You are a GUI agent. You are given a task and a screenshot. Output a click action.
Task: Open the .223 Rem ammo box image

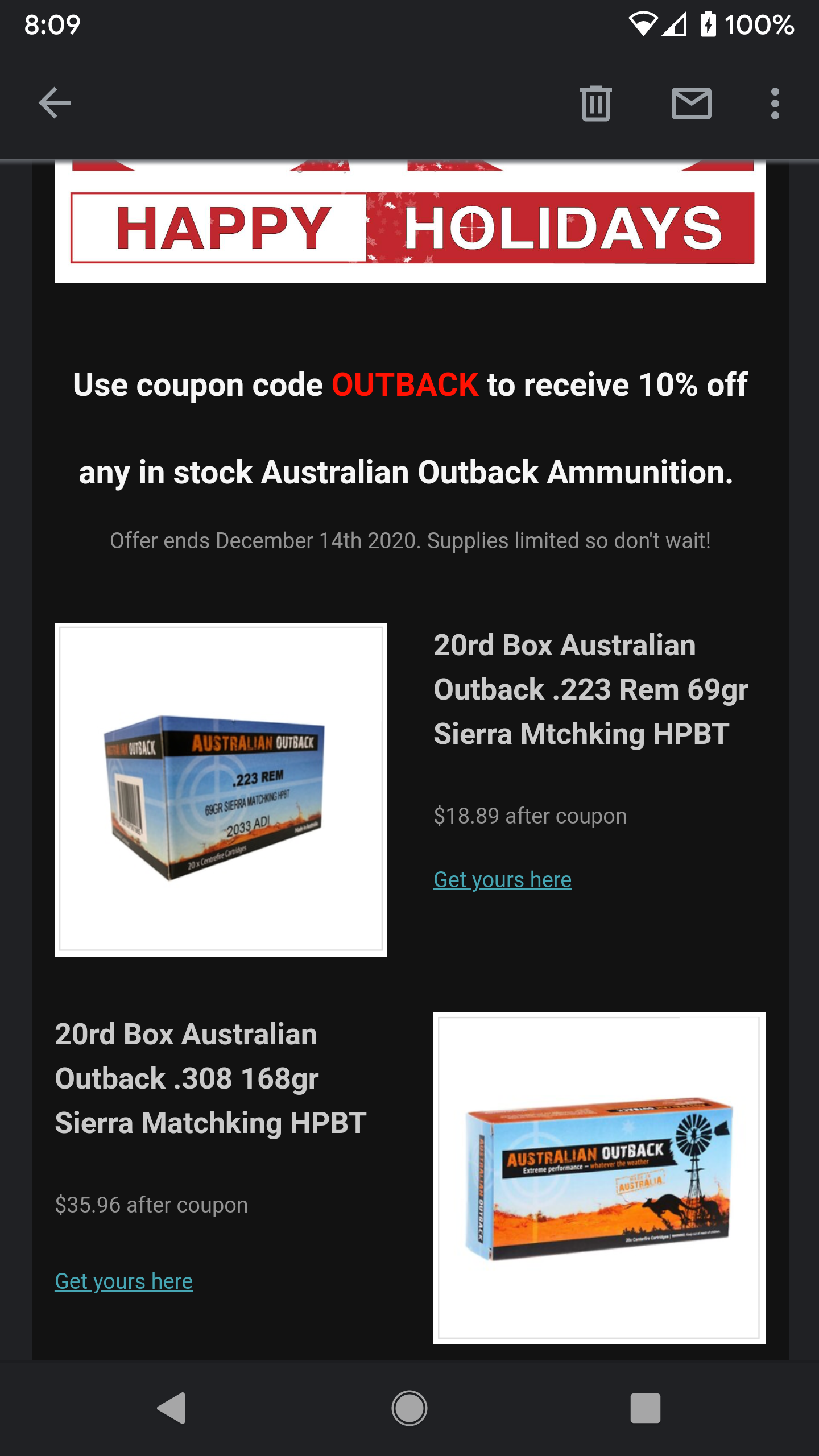point(221,790)
